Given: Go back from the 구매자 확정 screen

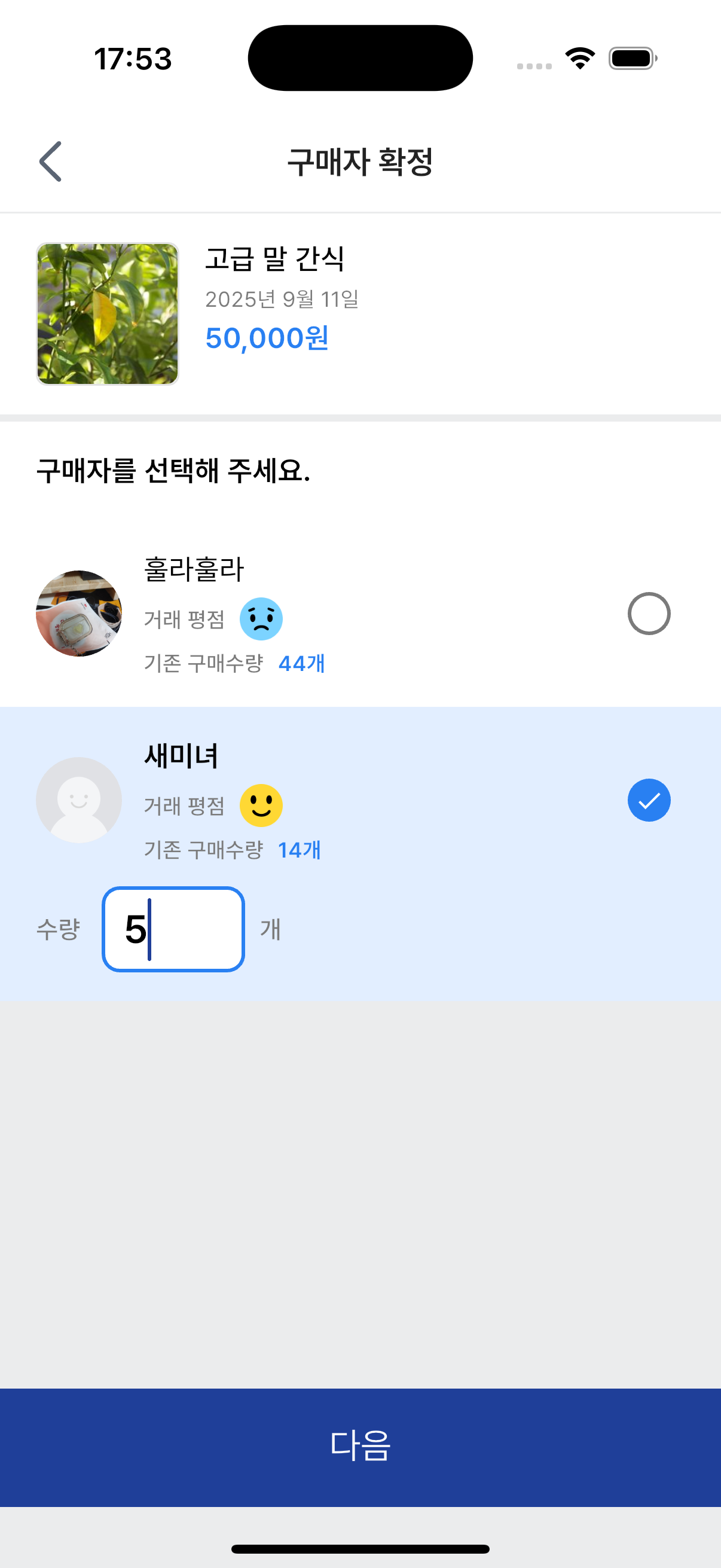Looking at the screenshot, I should pyautogui.click(x=50, y=161).
